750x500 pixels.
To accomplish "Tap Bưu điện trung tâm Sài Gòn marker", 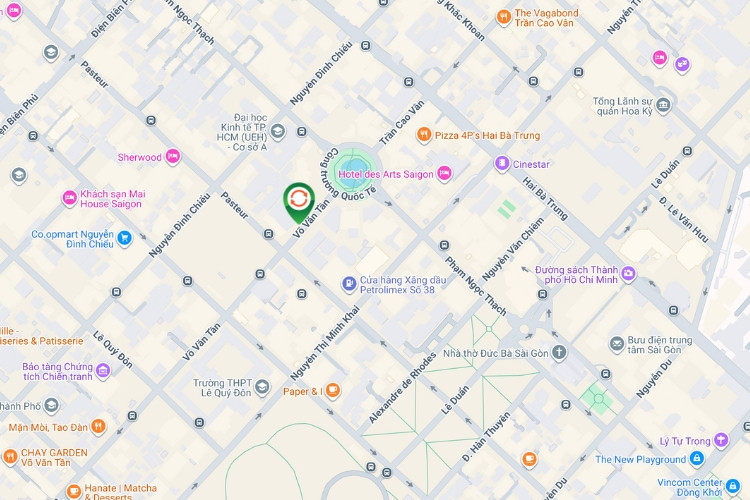I will [618, 344].
